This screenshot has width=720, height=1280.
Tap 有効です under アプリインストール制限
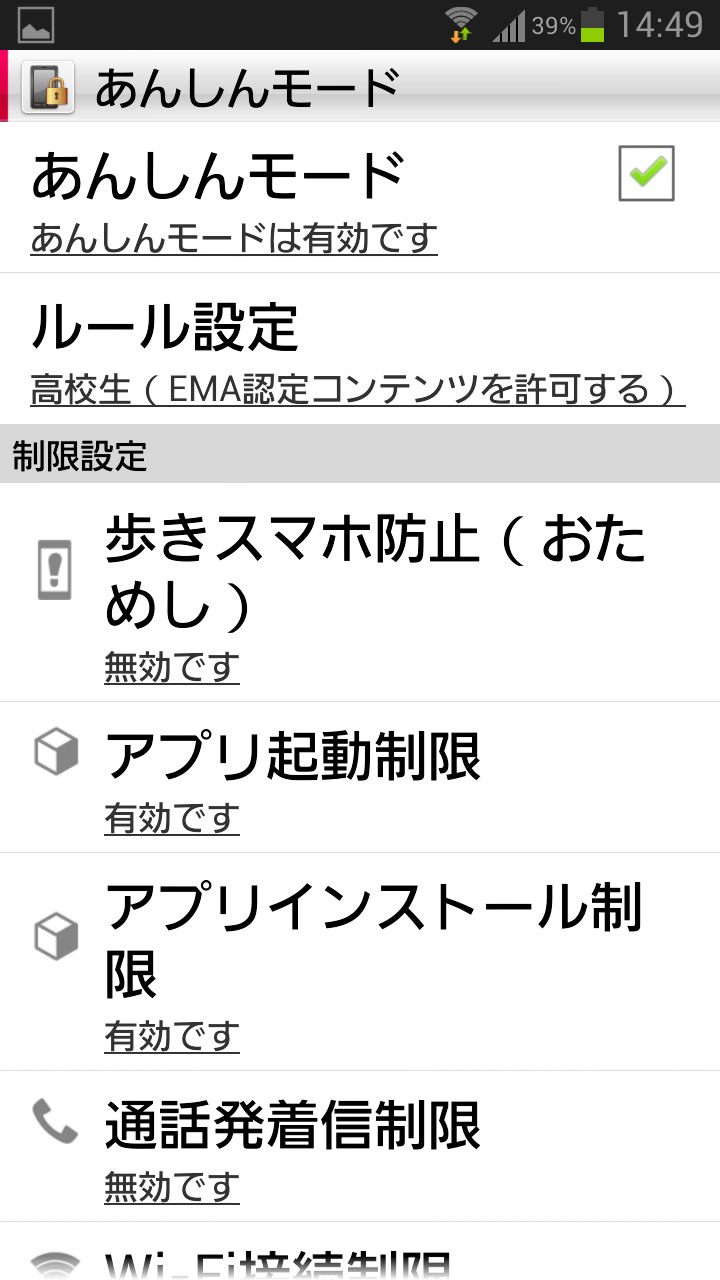point(171,1037)
